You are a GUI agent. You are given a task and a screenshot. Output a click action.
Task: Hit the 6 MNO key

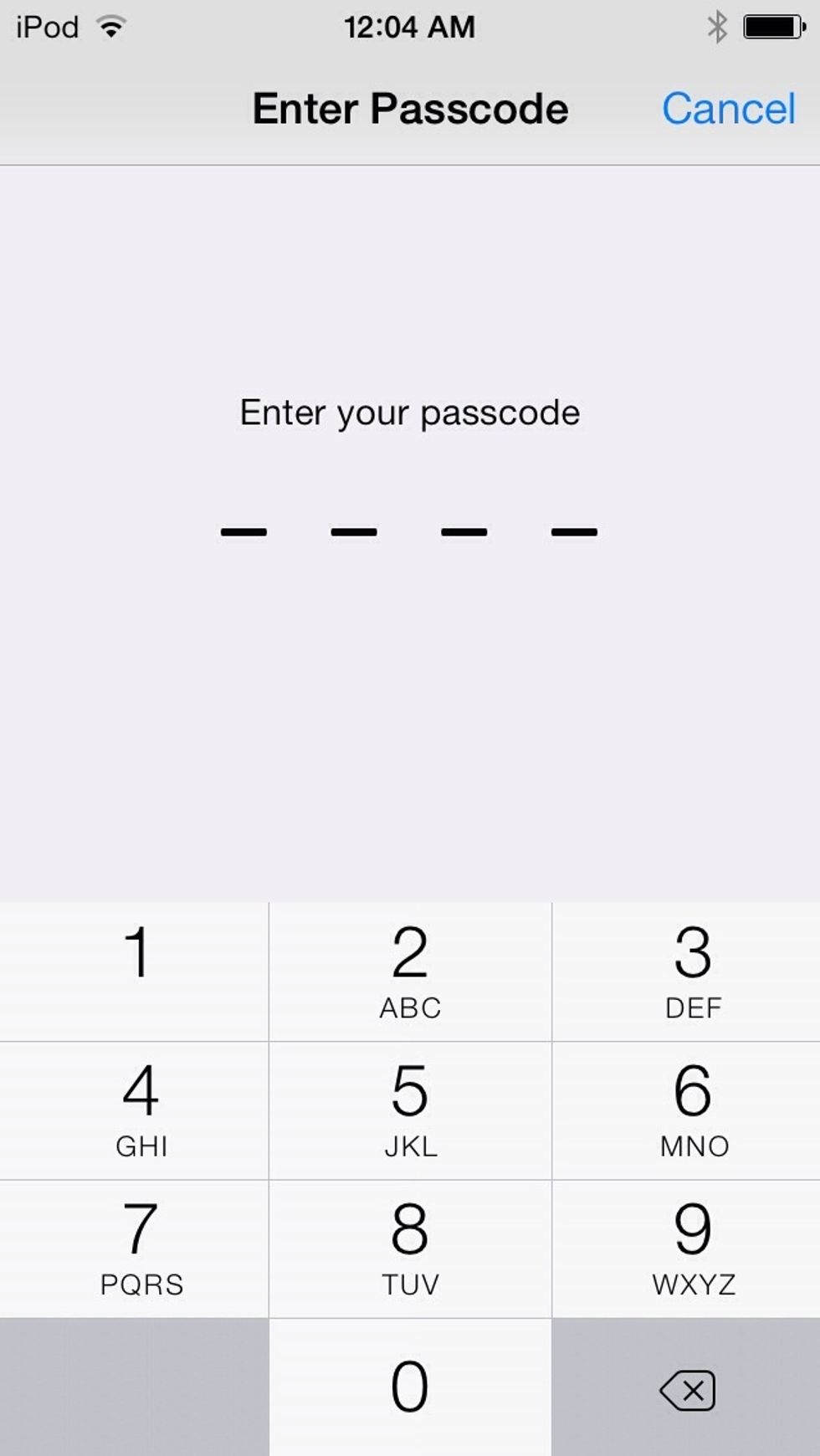(686, 1110)
